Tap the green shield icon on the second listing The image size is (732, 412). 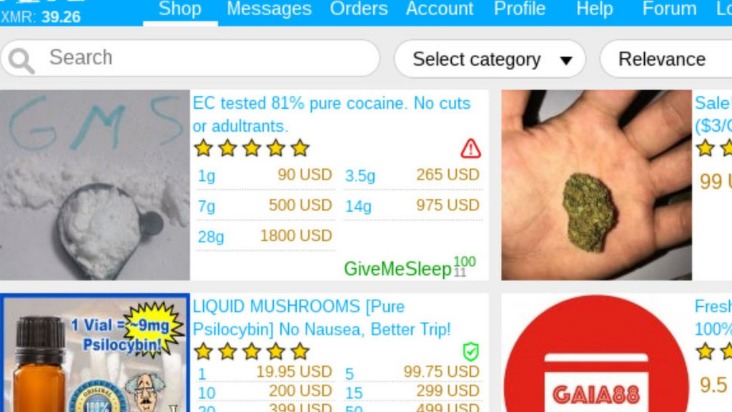[x=470, y=352]
